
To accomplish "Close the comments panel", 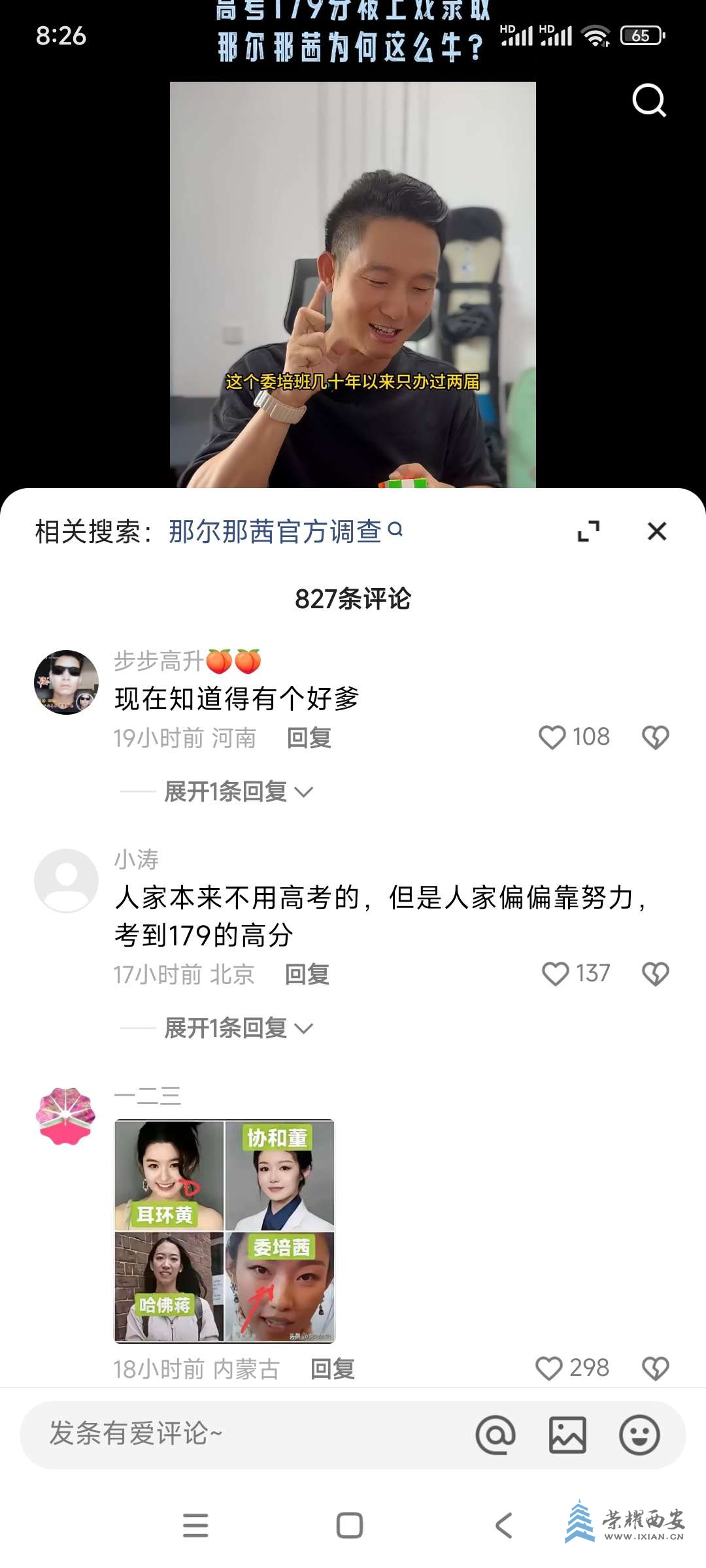I will pos(656,531).
